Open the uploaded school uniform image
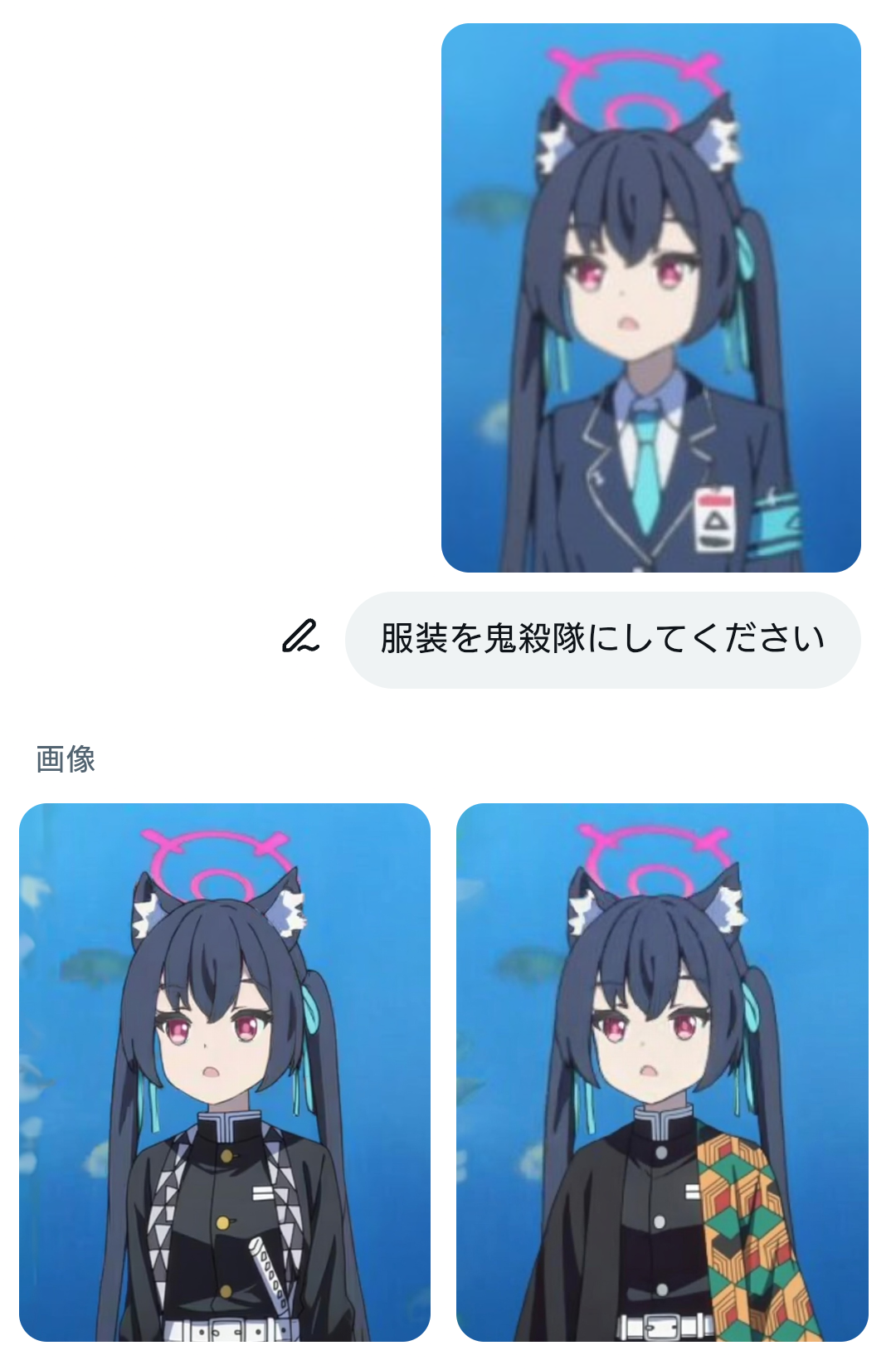This screenshot has height=1370, width=896. coord(650,297)
